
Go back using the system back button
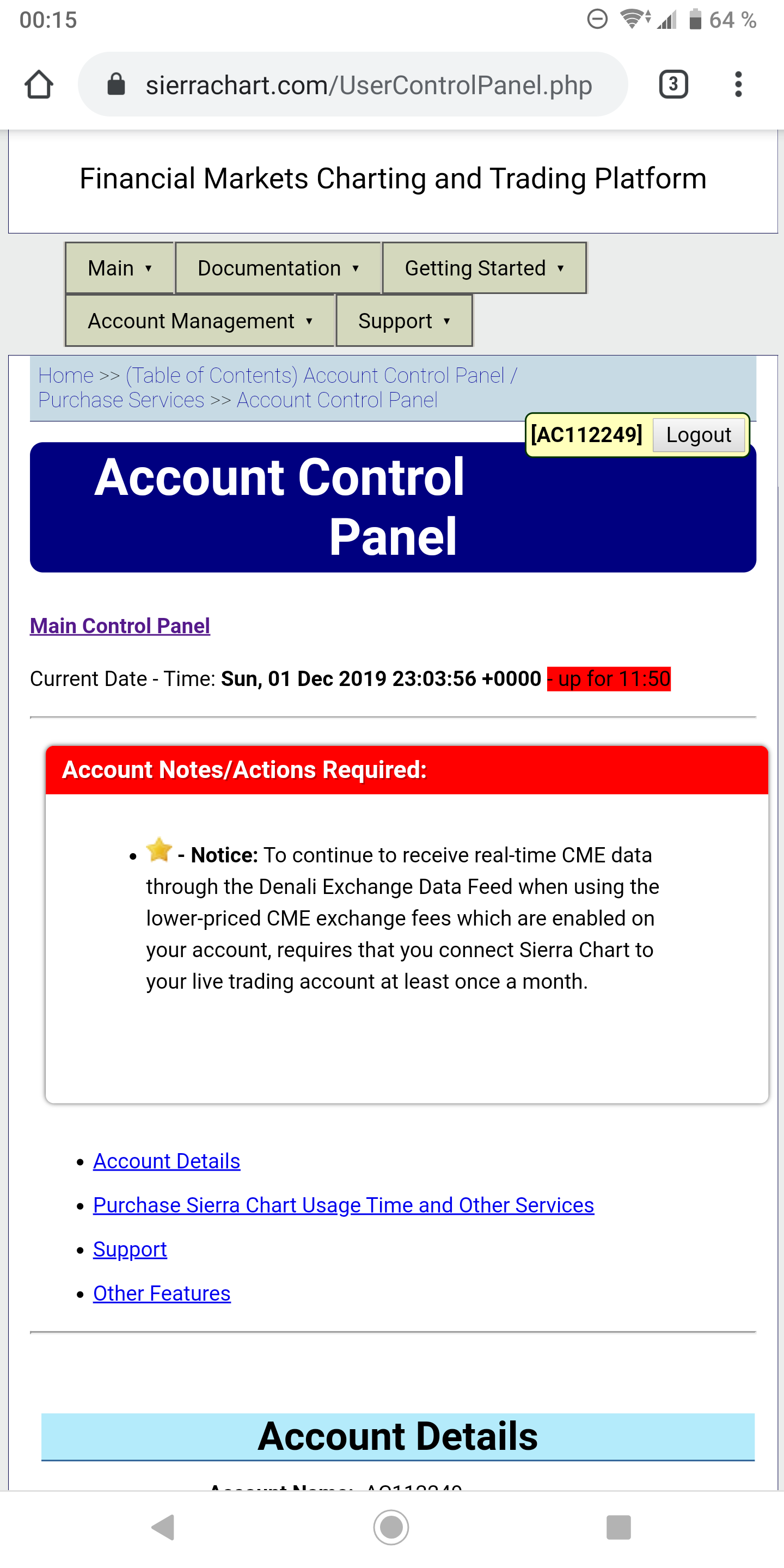pos(163,1527)
